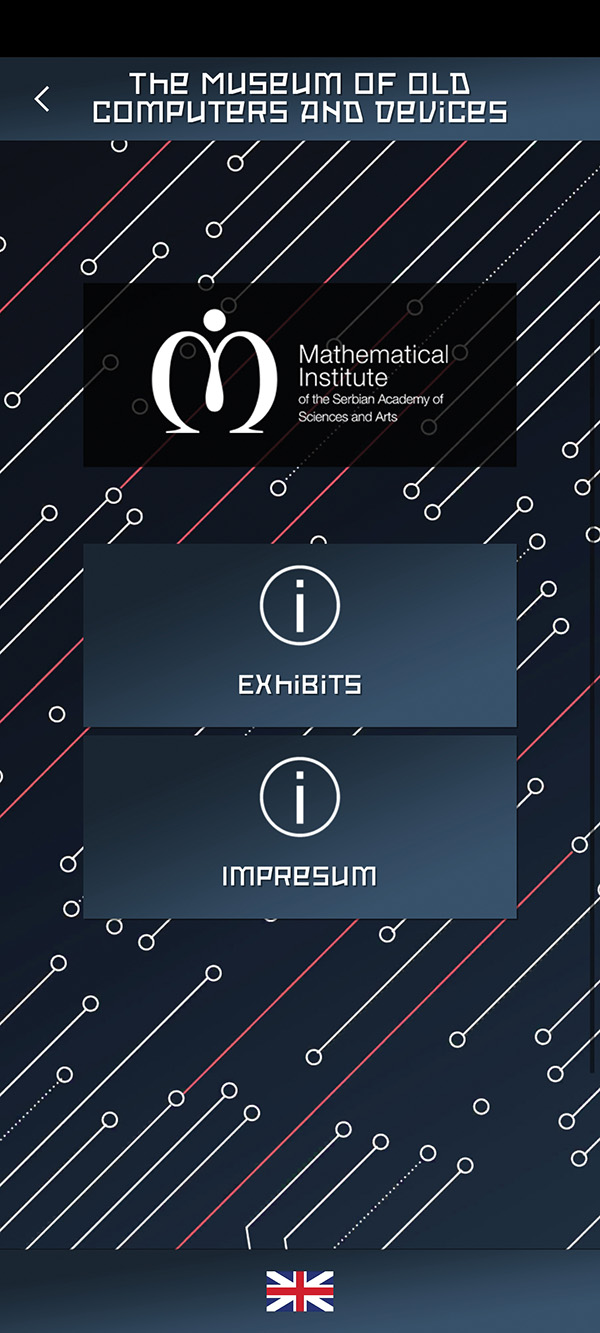
Task: Go back using the top-left arrow
Action: (x=41, y=99)
